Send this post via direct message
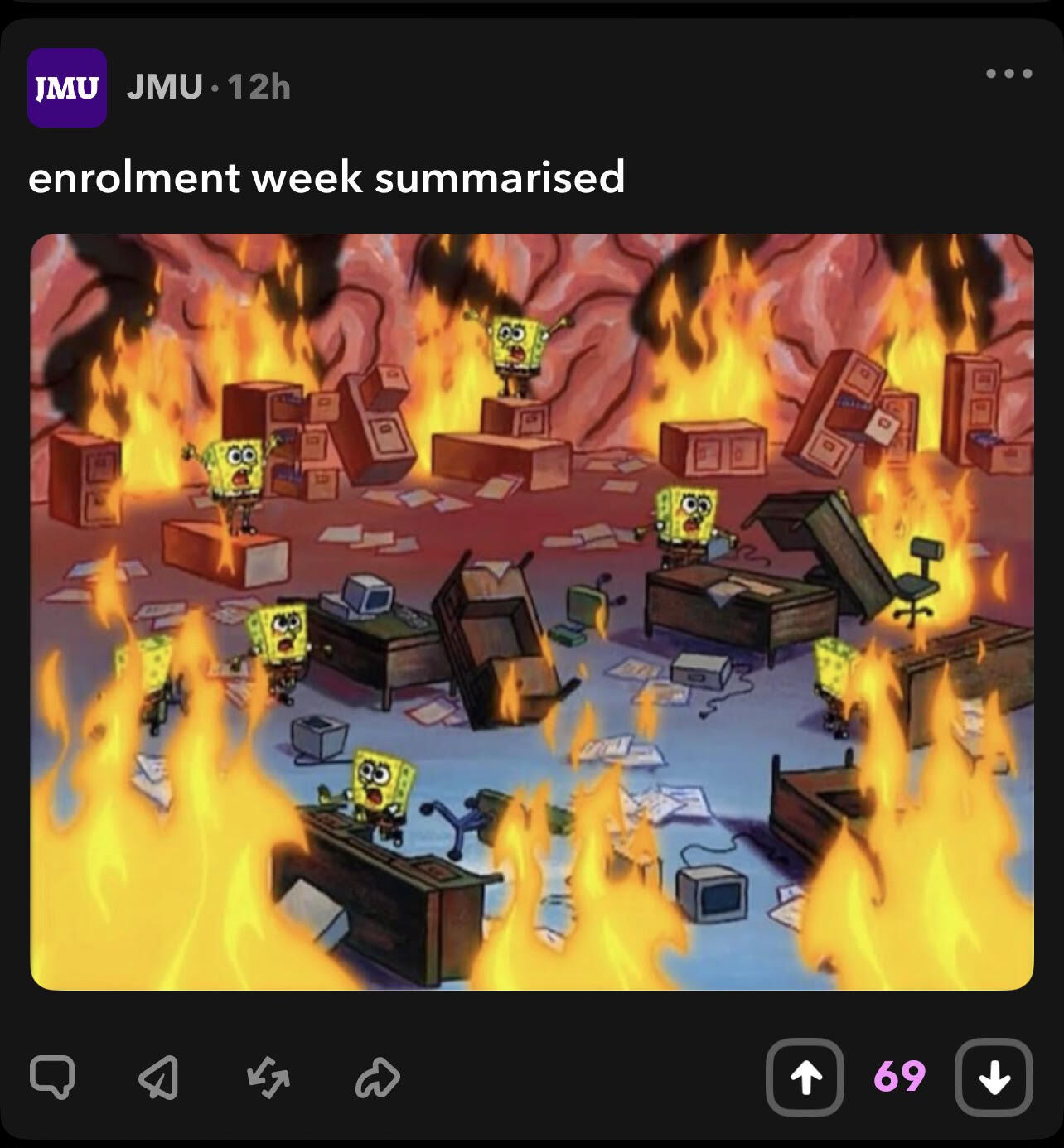 pos(158,1076)
